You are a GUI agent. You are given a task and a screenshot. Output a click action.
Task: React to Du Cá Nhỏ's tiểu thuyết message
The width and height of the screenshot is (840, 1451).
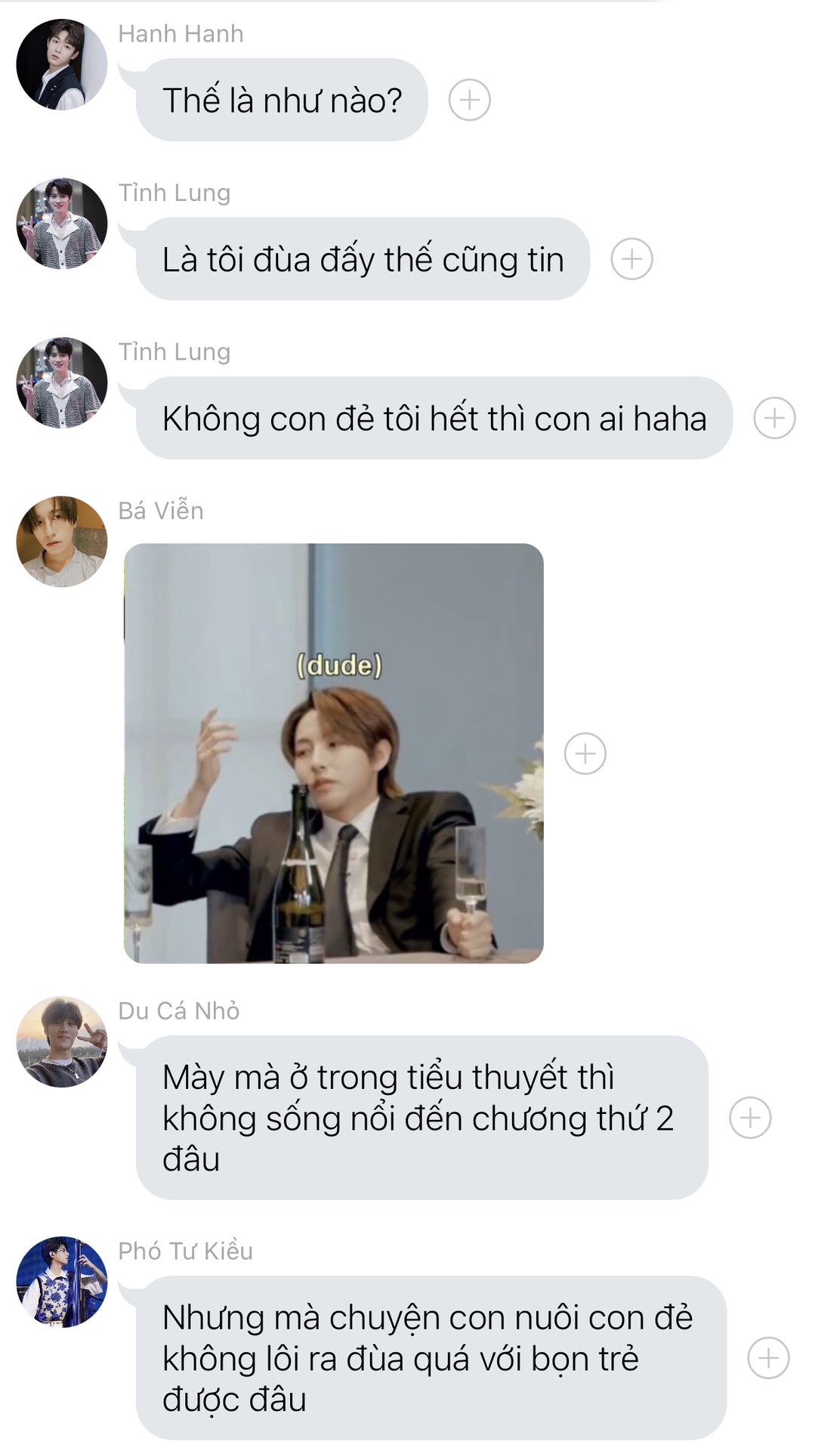point(750,1118)
